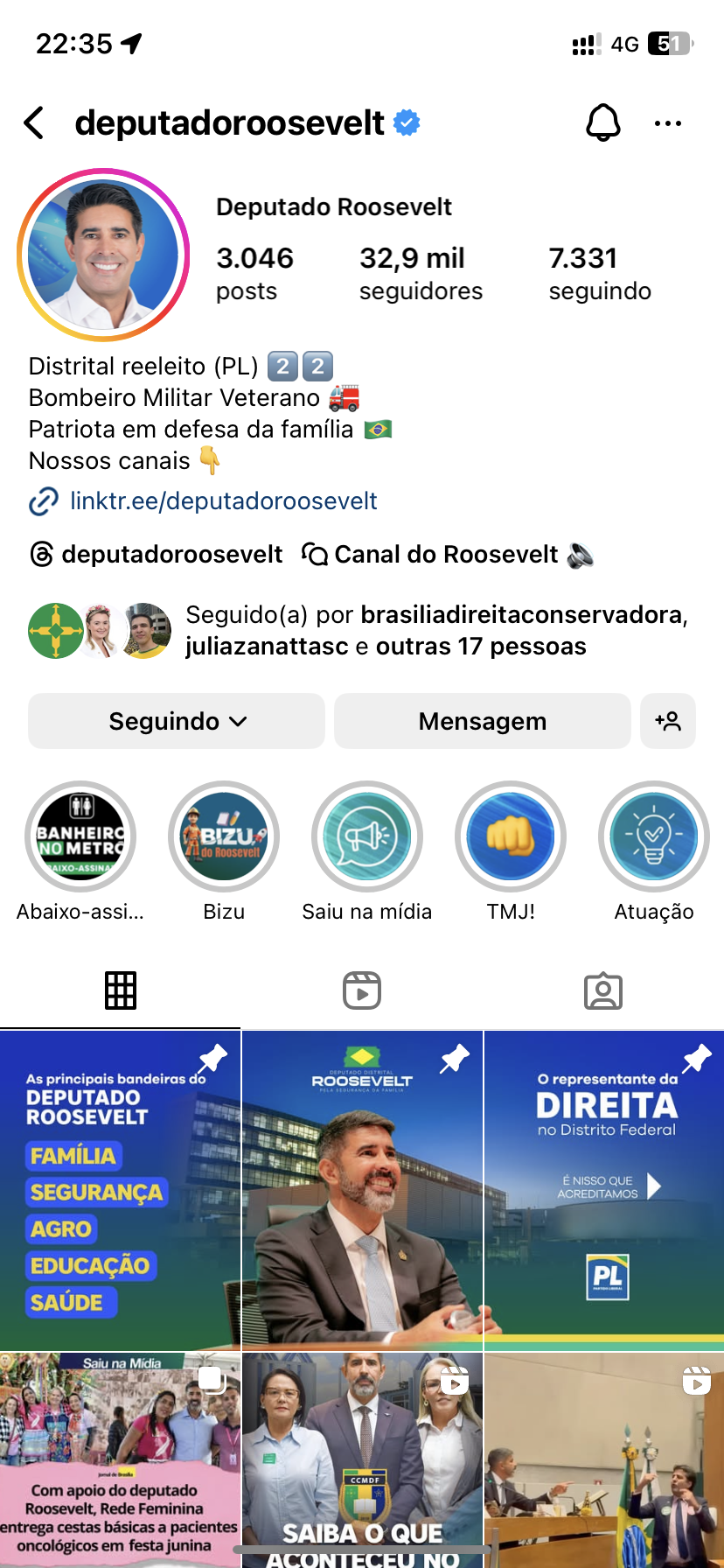Open the Abaixo-assinado highlight

point(80,836)
